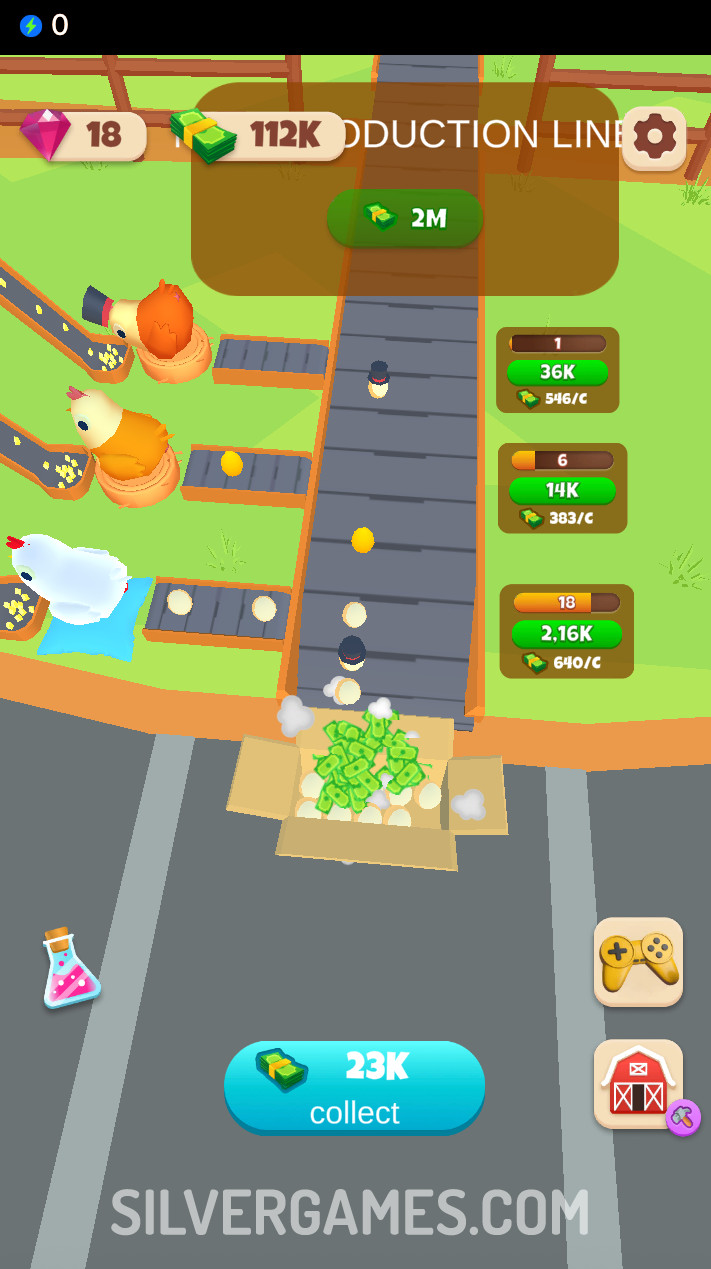Tap the pink potion flask
Screen dimensions: 711x1269
point(69,968)
